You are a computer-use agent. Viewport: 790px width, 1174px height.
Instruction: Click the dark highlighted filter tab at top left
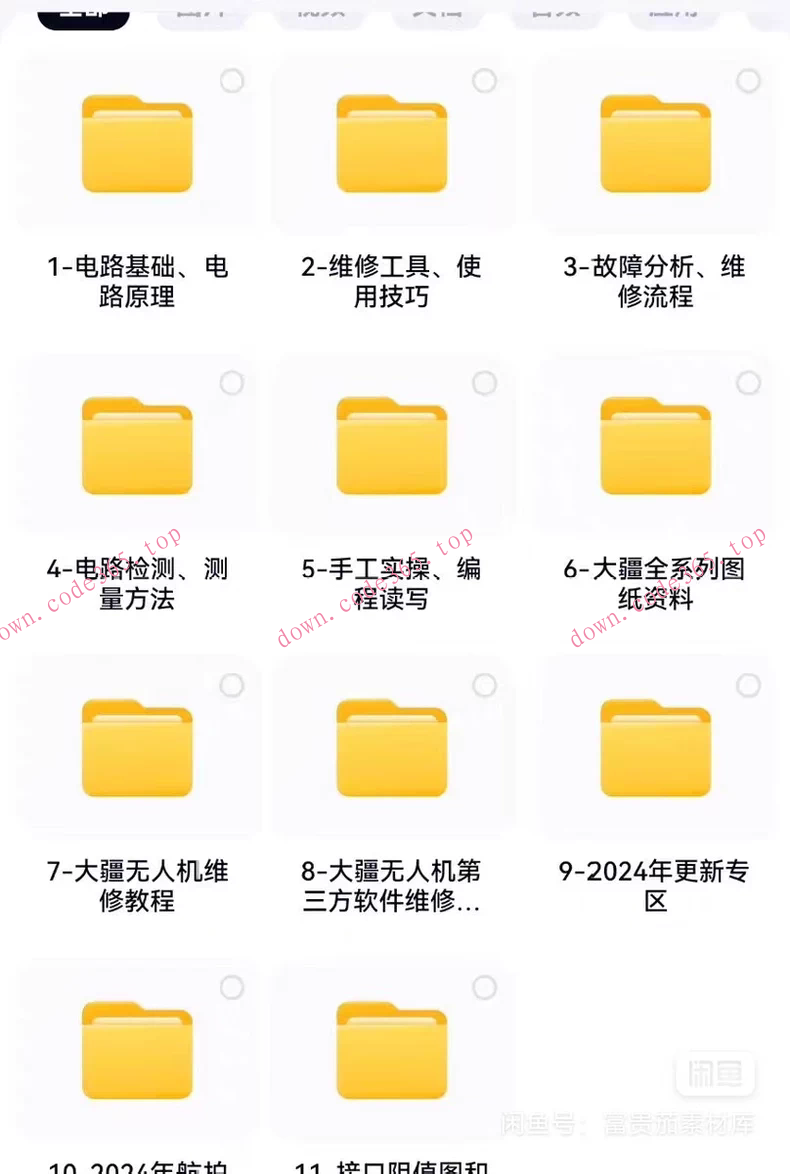83,12
